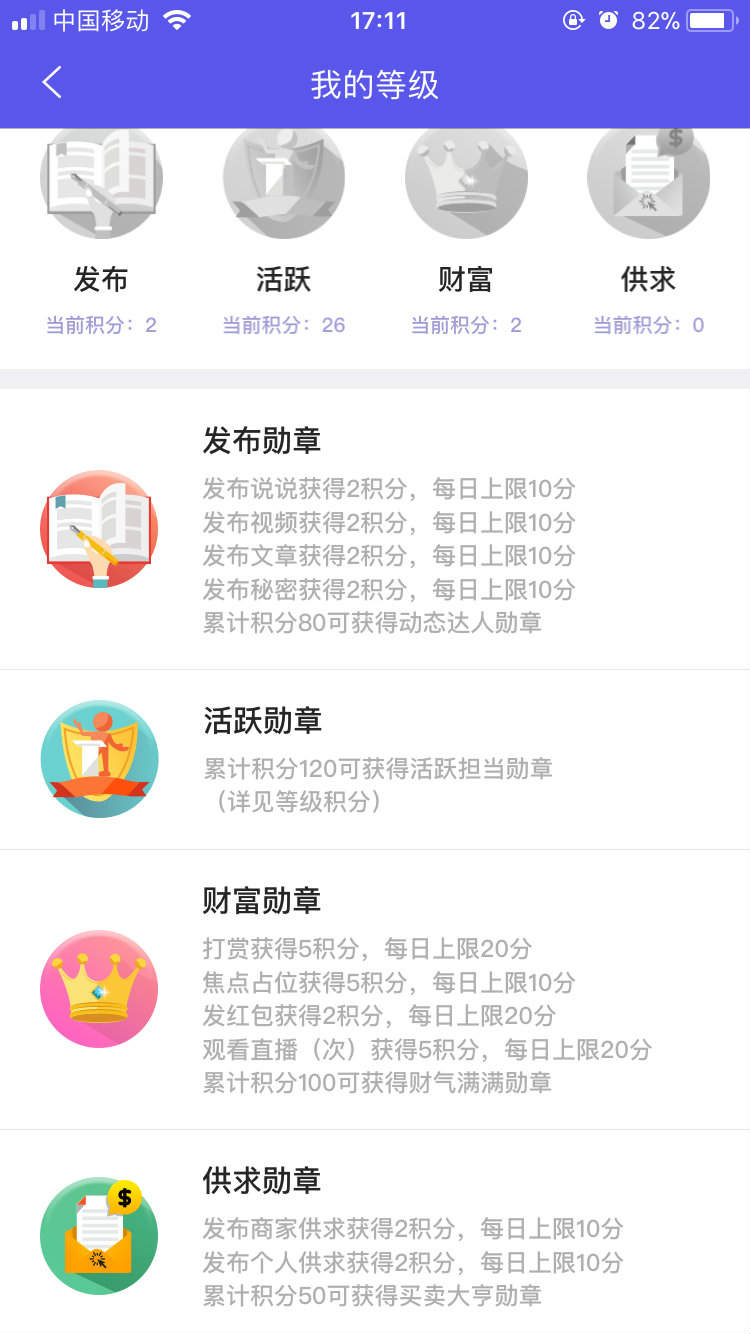
Task: Click the red 发布勋章 book badge icon
Action: (x=99, y=528)
